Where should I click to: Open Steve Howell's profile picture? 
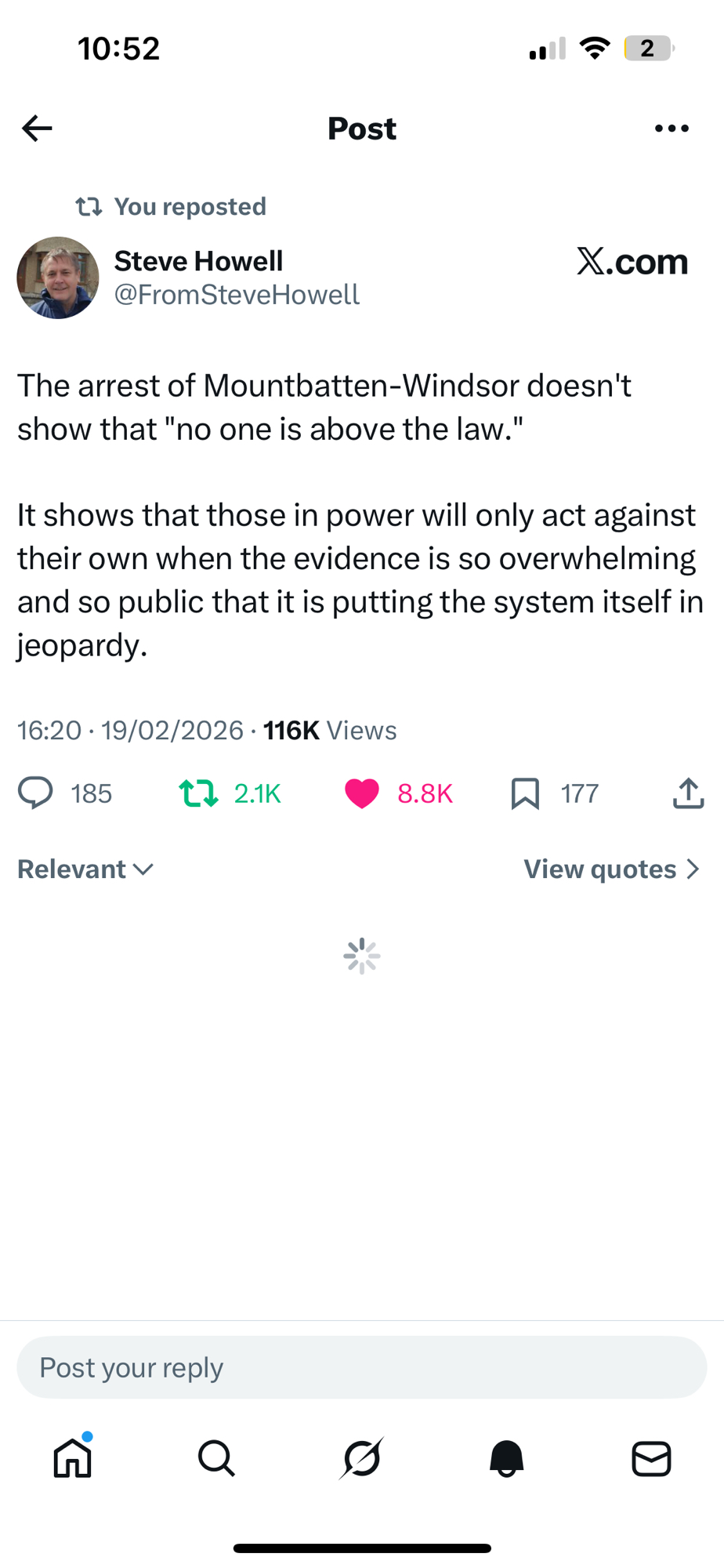point(58,278)
